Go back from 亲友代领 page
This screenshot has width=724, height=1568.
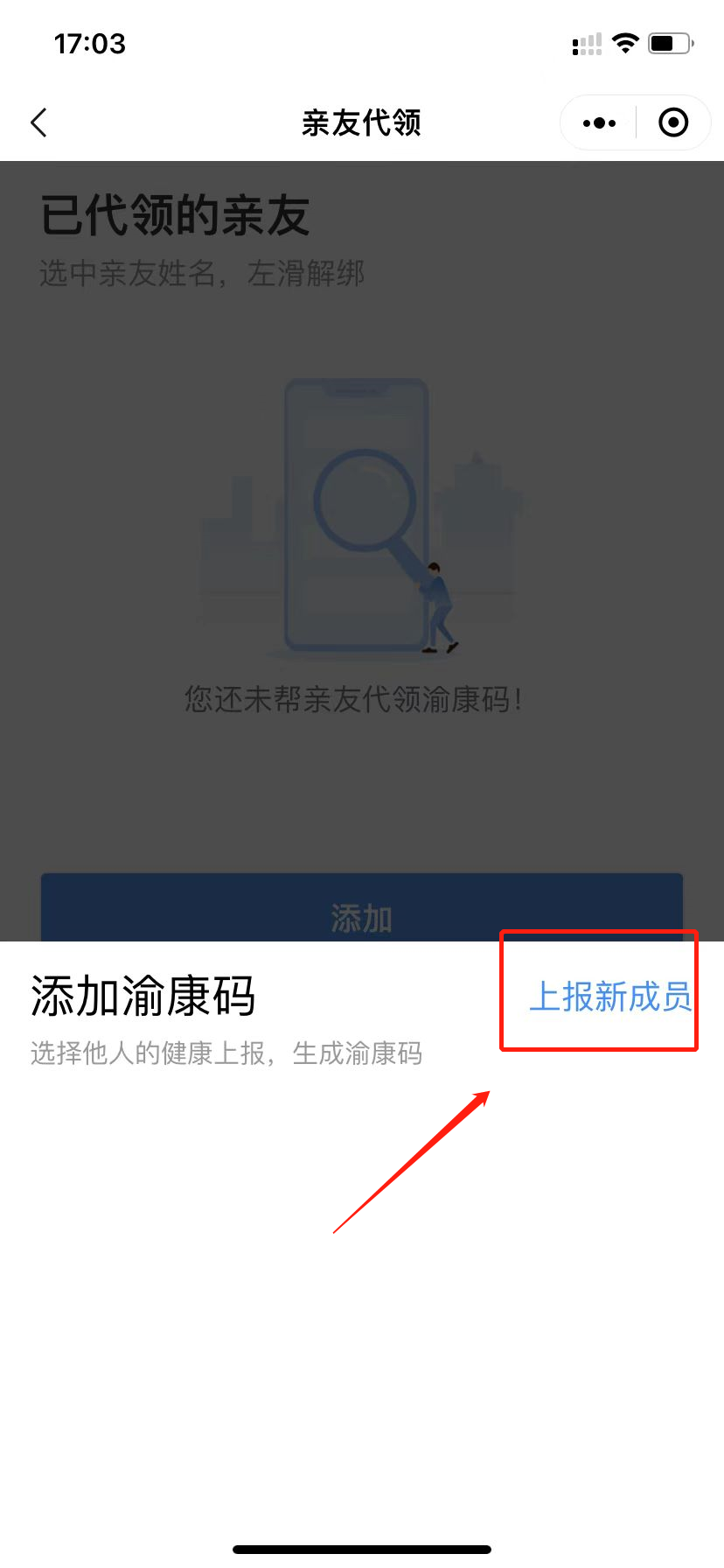tap(38, 123)
